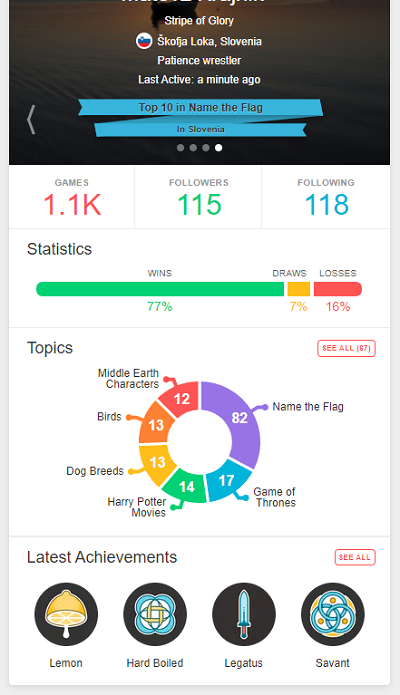Screen dimensions: 400x695
Task: Open the Hard Boiled achievement badge
Action: pyautogui.click(x=155, y=614)
